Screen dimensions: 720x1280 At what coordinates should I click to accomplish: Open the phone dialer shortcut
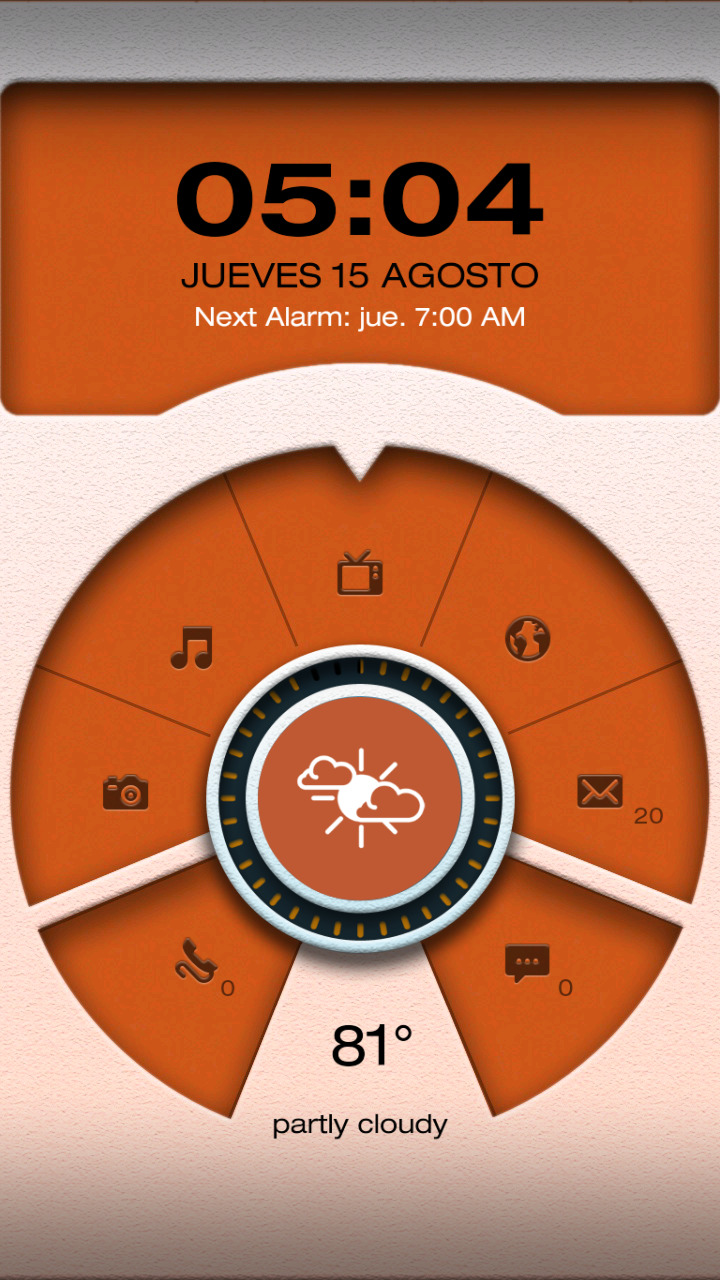[x=196, y=962]
